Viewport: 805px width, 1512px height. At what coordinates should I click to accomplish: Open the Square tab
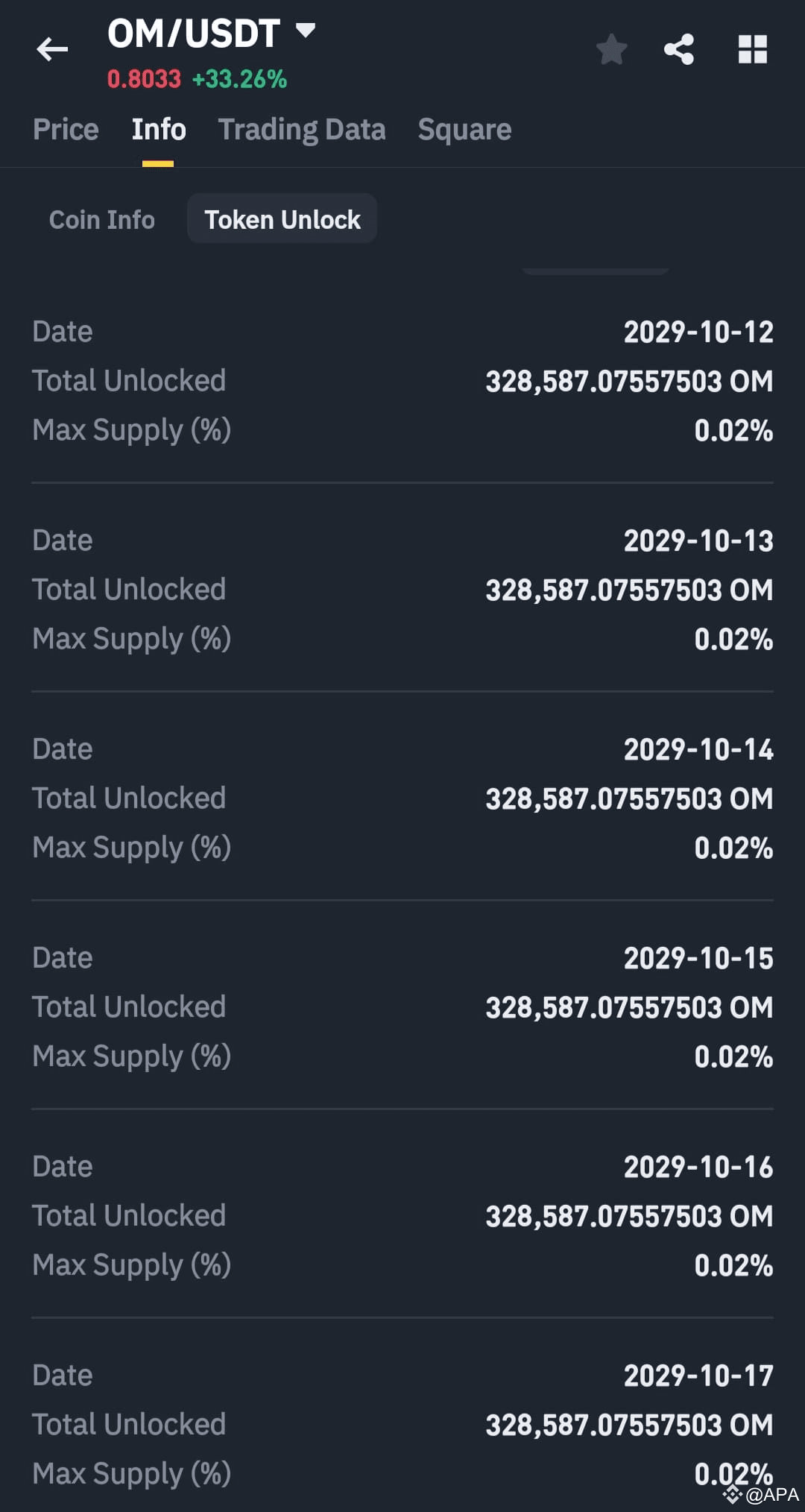tap(464, 129)
